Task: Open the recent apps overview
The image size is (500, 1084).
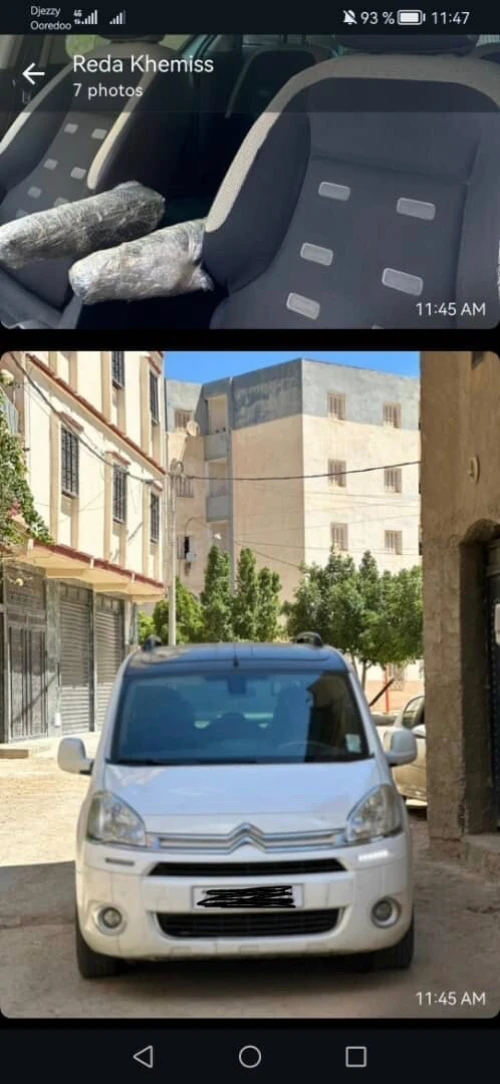Action: coord(355,1056)
